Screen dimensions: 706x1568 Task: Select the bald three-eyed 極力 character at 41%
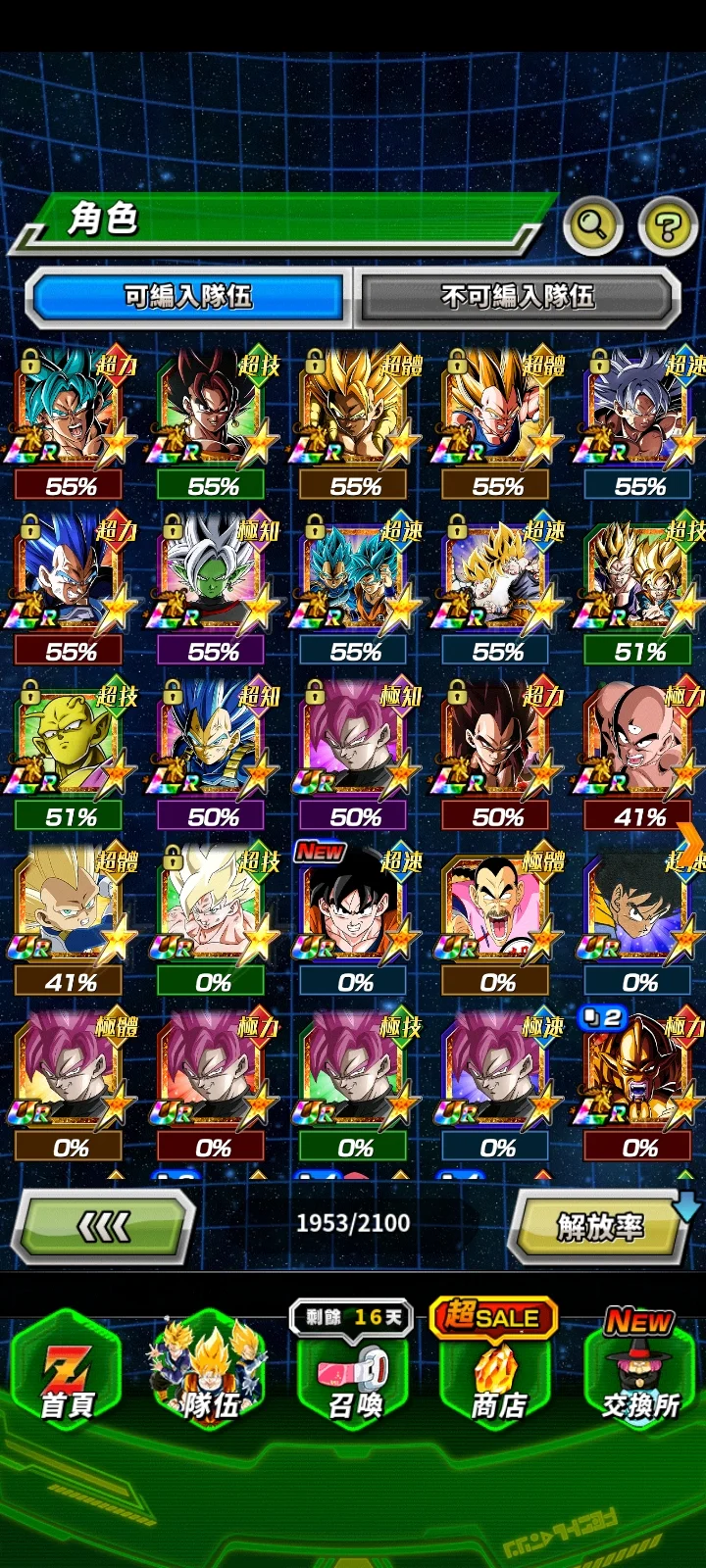click(639, 742)
